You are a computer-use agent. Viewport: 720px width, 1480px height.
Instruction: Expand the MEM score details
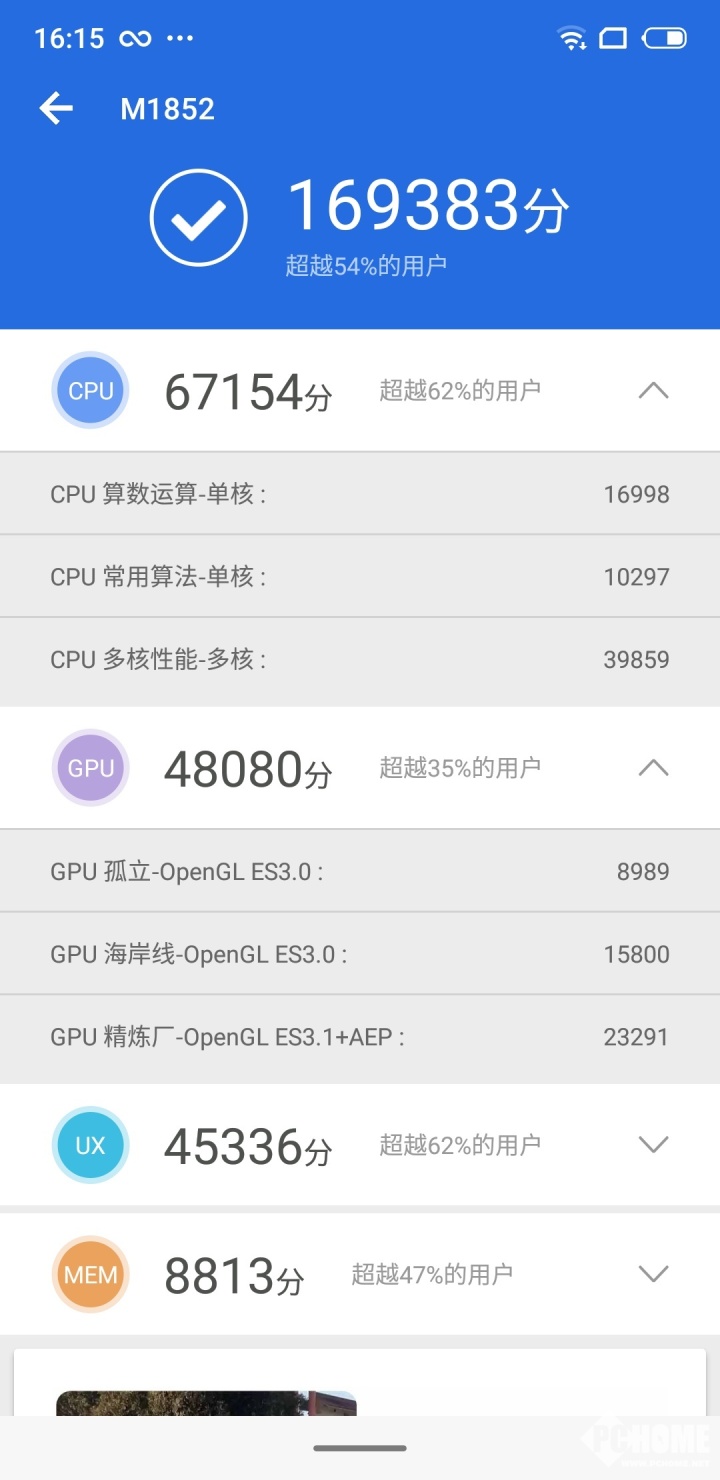tap(653, 1274)
